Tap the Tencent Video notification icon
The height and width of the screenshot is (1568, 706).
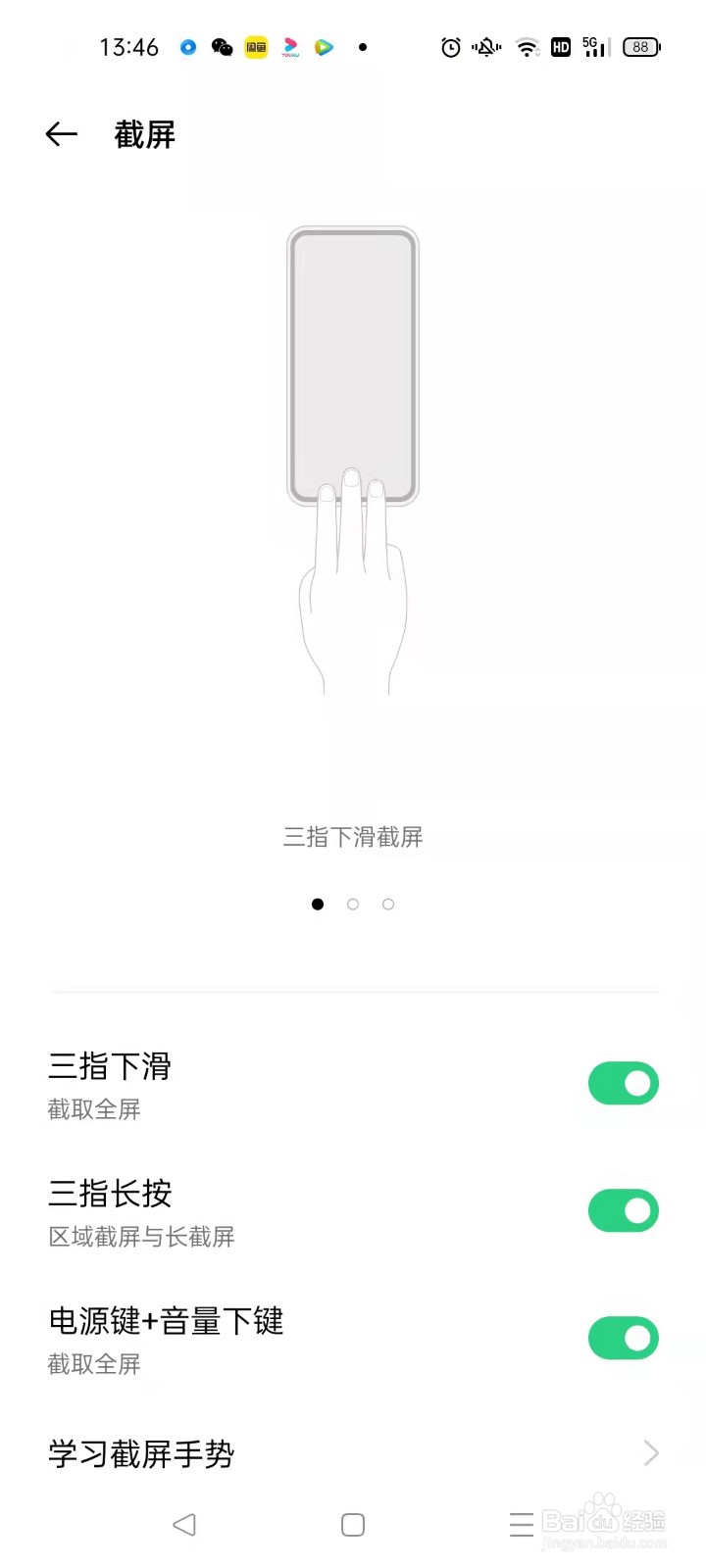click(324, 46)
